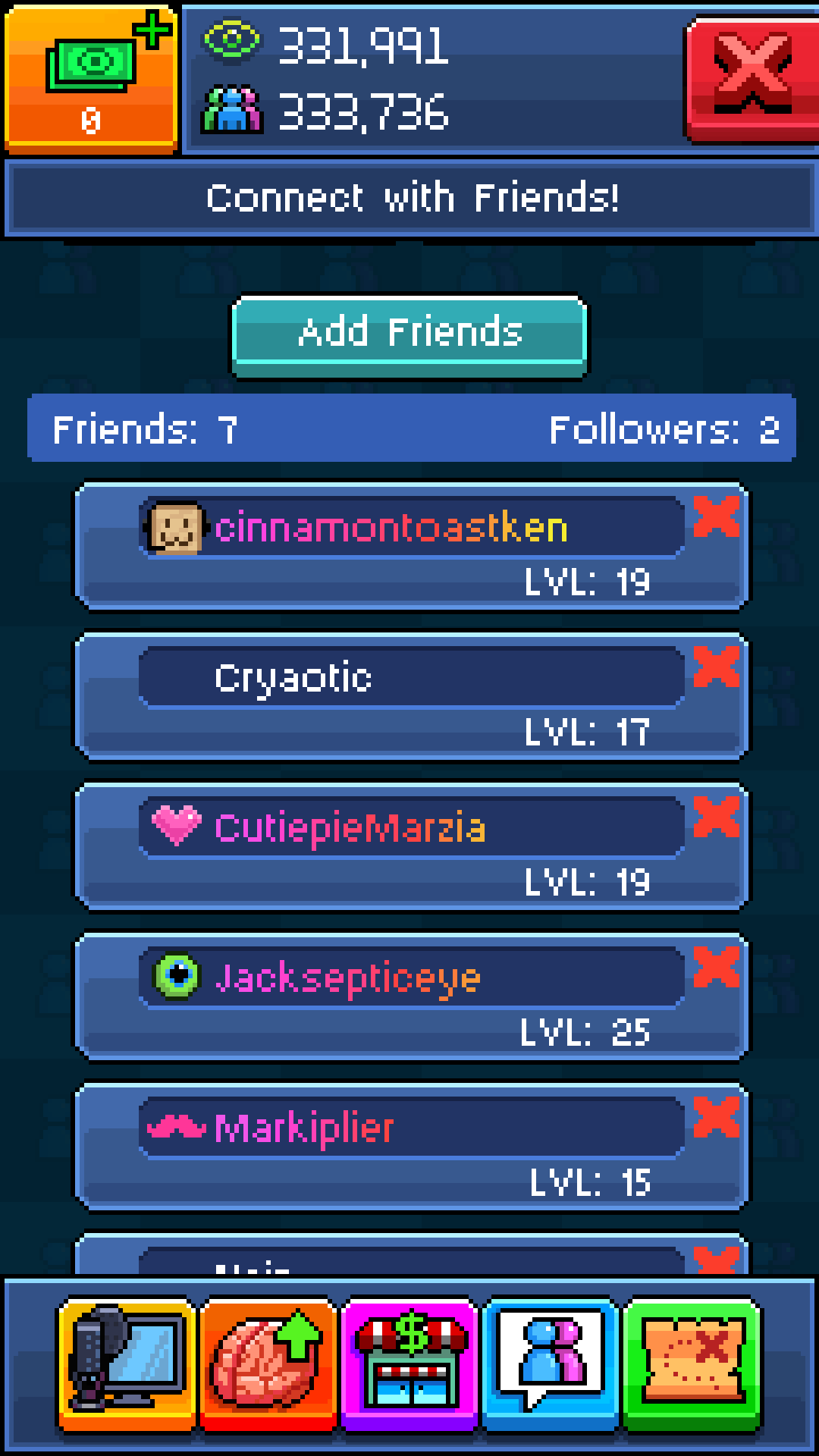Remove cinnamontoastken from friends

click(x=717, y=517)
